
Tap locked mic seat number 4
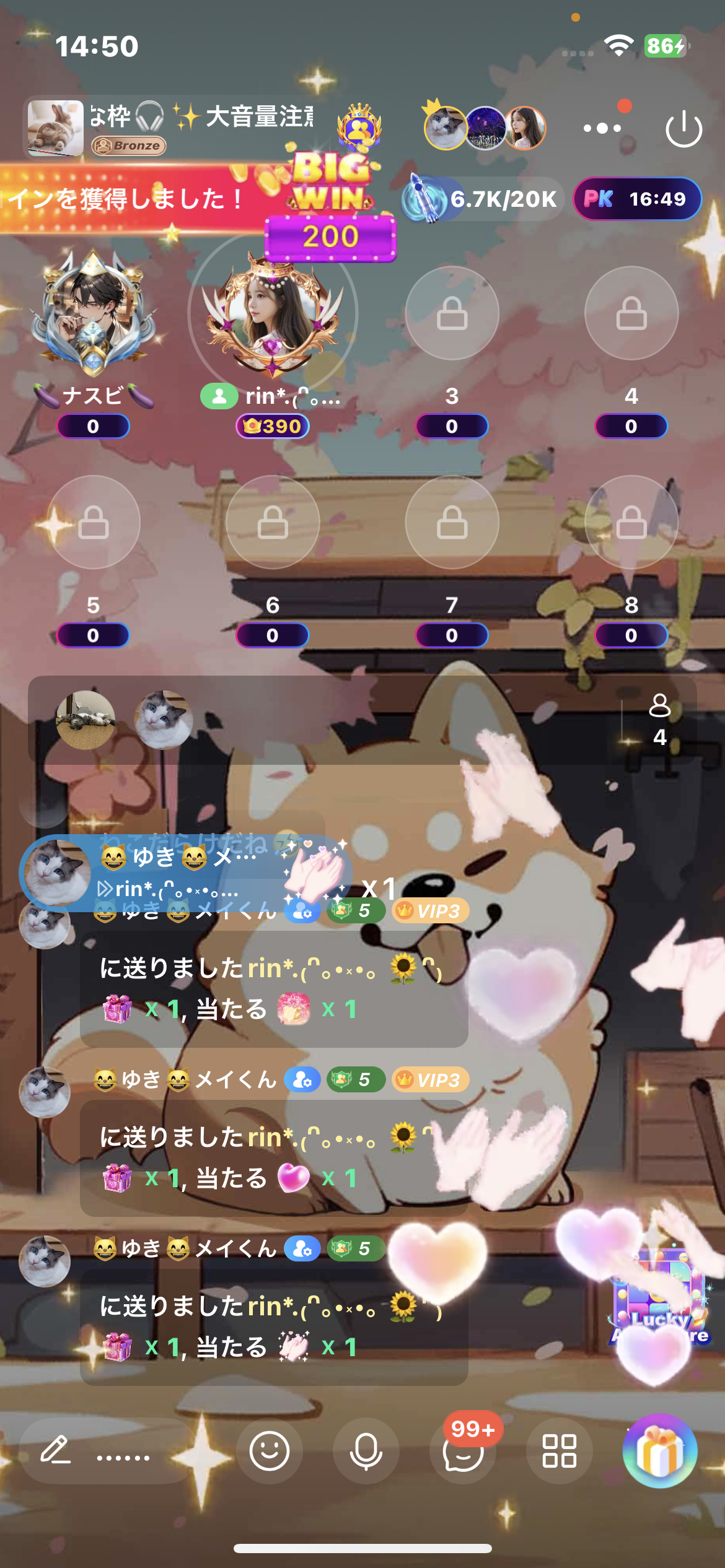pos(631,313)
